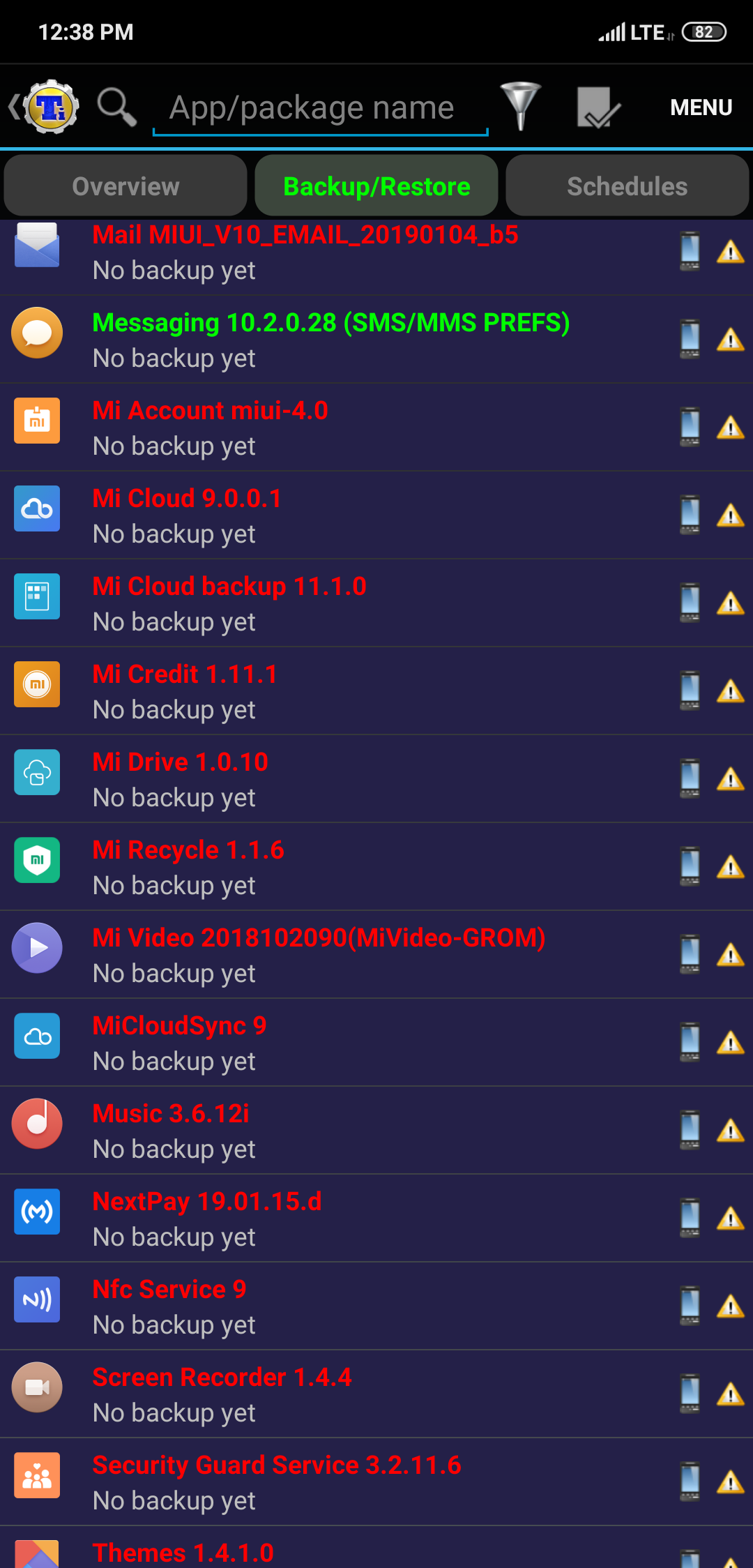Switch to the Overview tab
Viewport: 753px width, 1568px height.
(125, 186)
